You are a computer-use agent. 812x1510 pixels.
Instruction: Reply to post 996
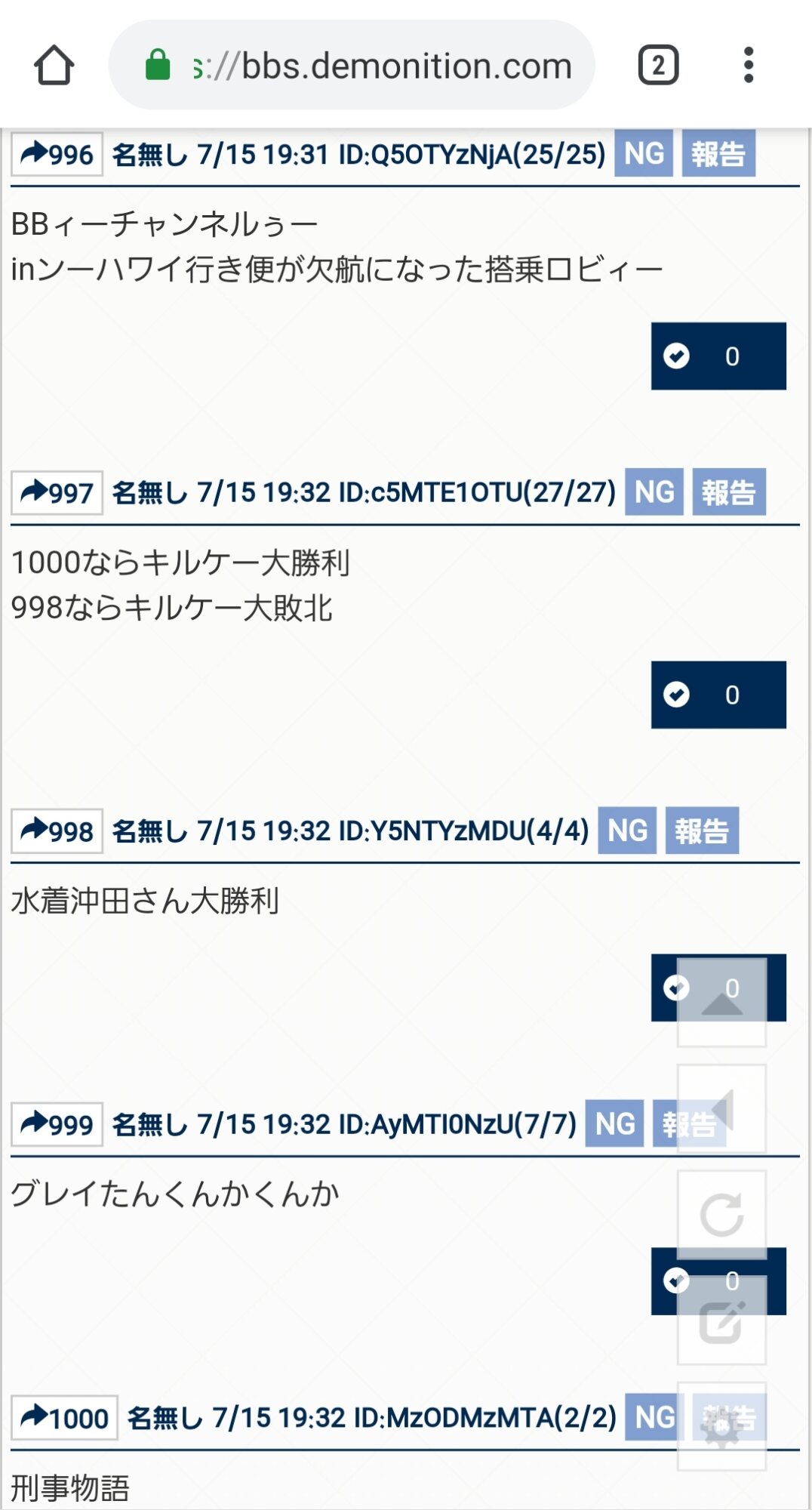(x=57, y=154)
